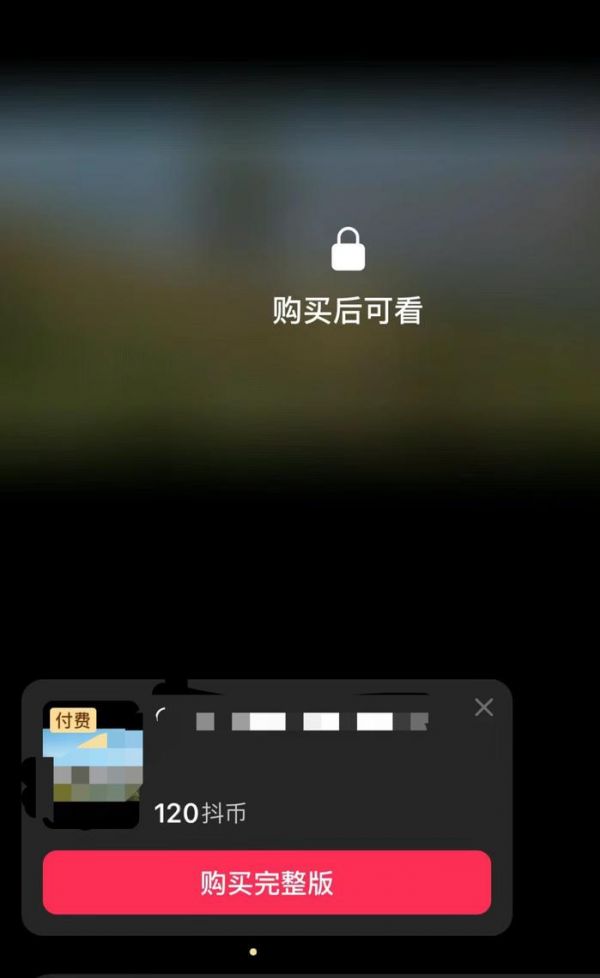
Task: Dismiss the paid video purchase card
Action: [484, 708]
